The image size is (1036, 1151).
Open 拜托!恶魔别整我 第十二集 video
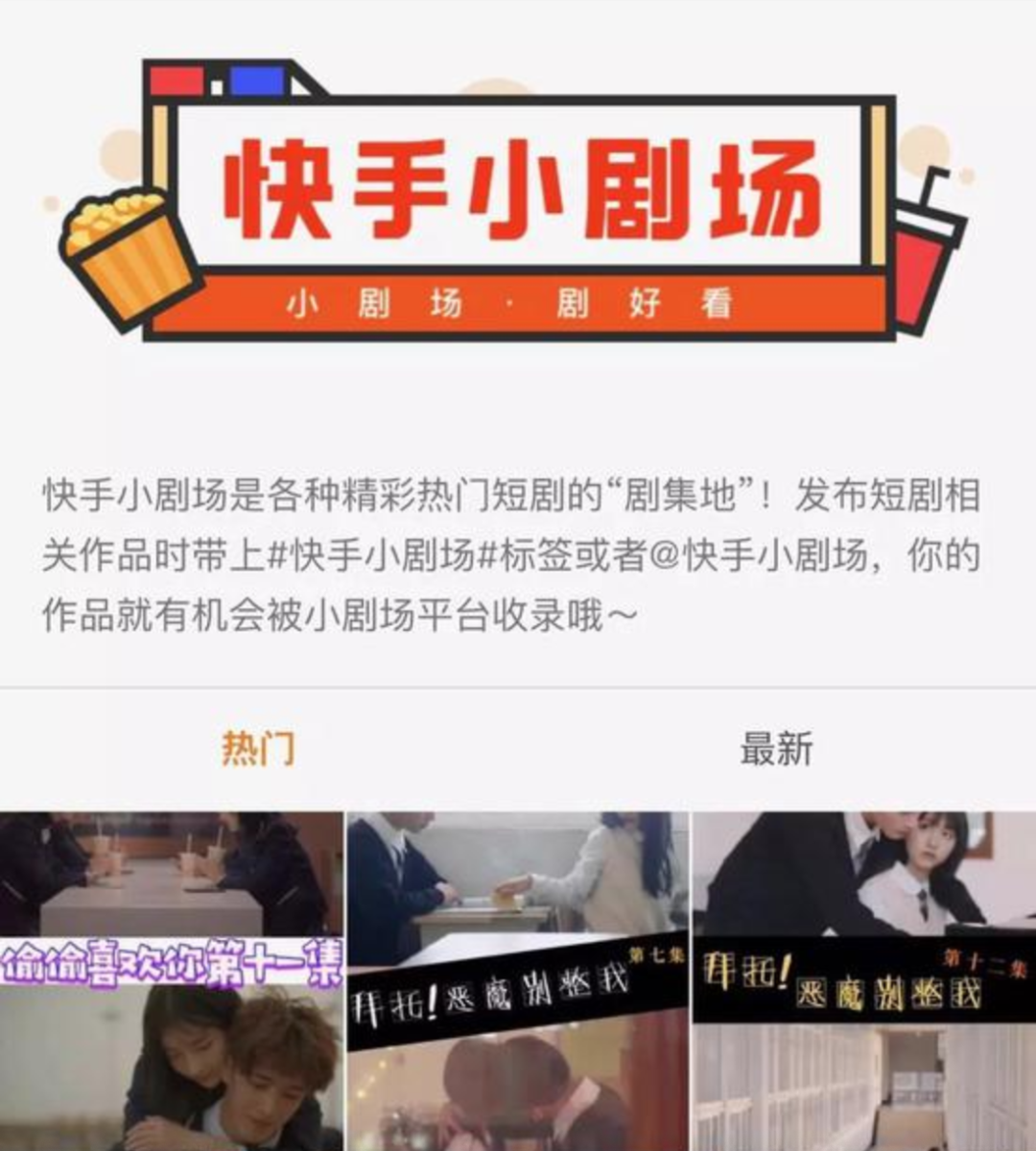864,978
